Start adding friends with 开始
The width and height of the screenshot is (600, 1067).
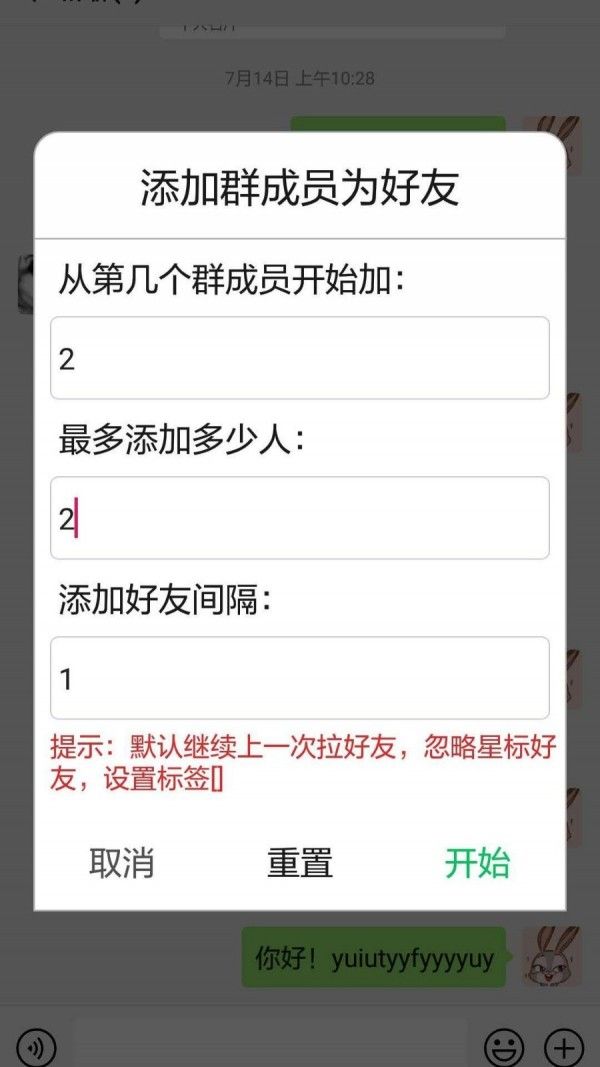point(477,863)
